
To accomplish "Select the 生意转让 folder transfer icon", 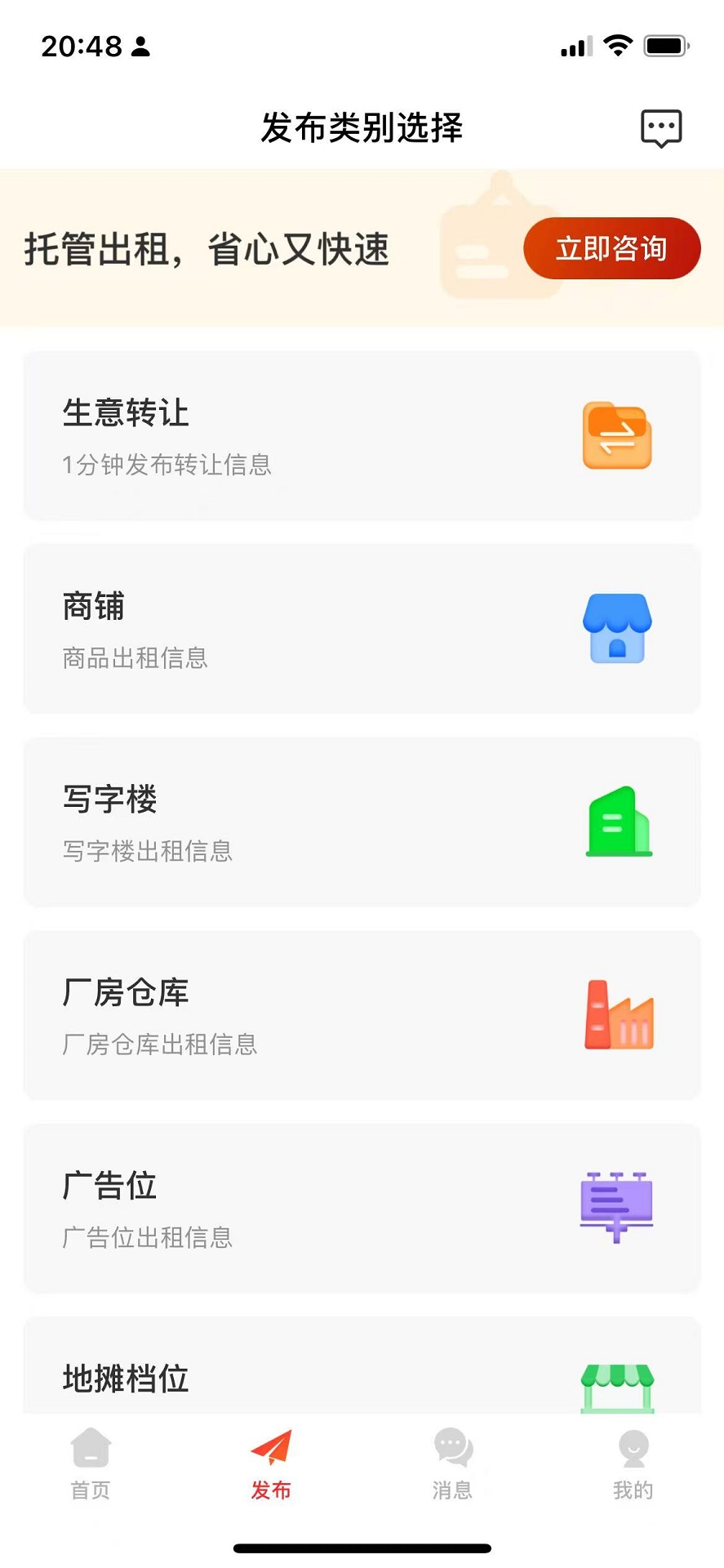I will [617, 435].
